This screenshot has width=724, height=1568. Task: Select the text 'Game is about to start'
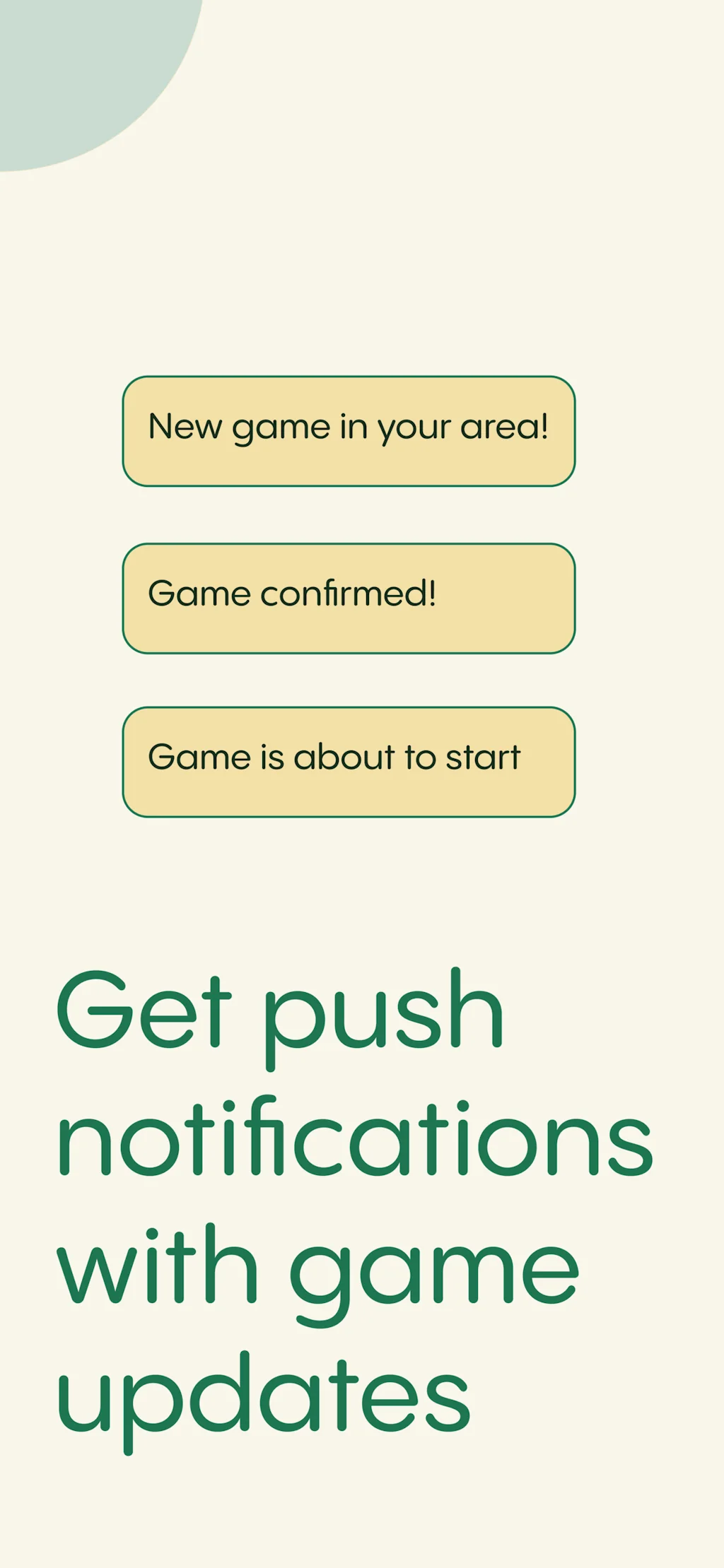(x=334, y=757)
